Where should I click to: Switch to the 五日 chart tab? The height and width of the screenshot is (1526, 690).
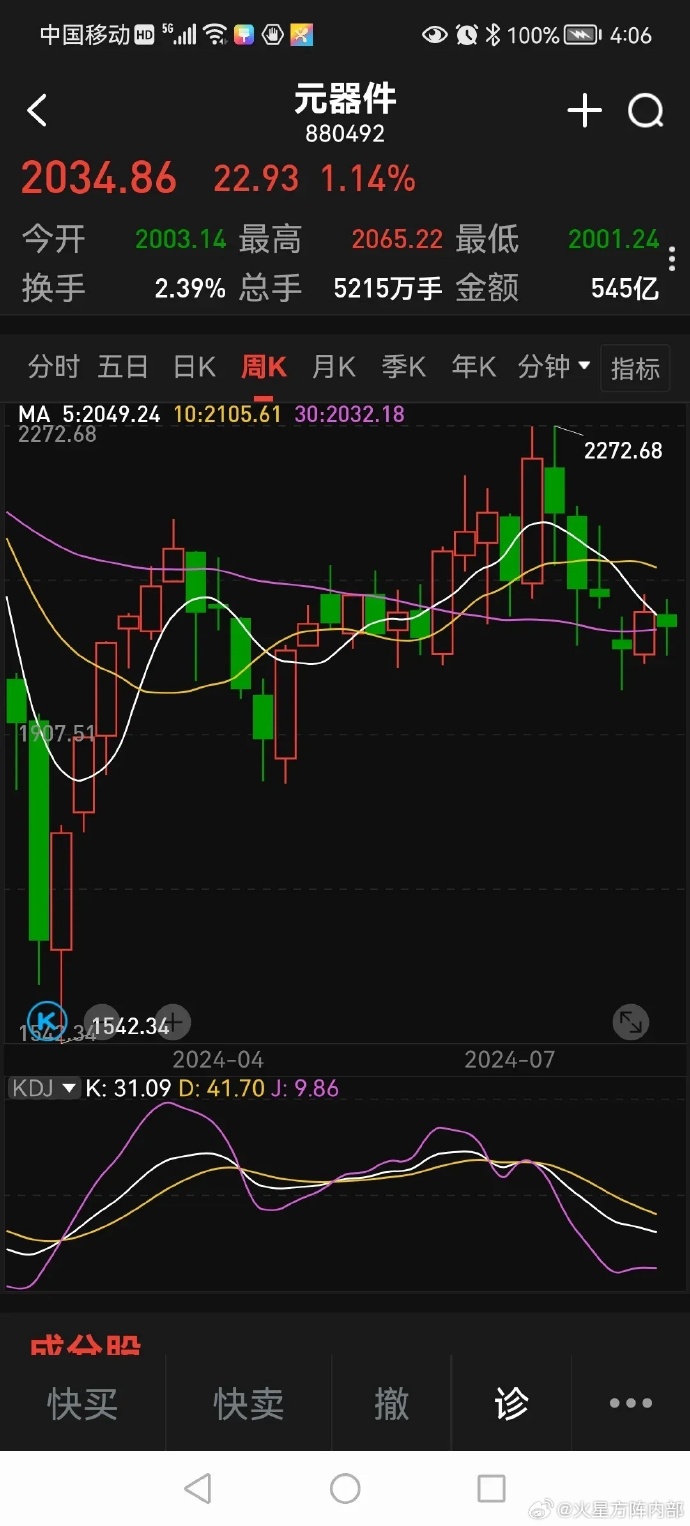coord(123,367)
